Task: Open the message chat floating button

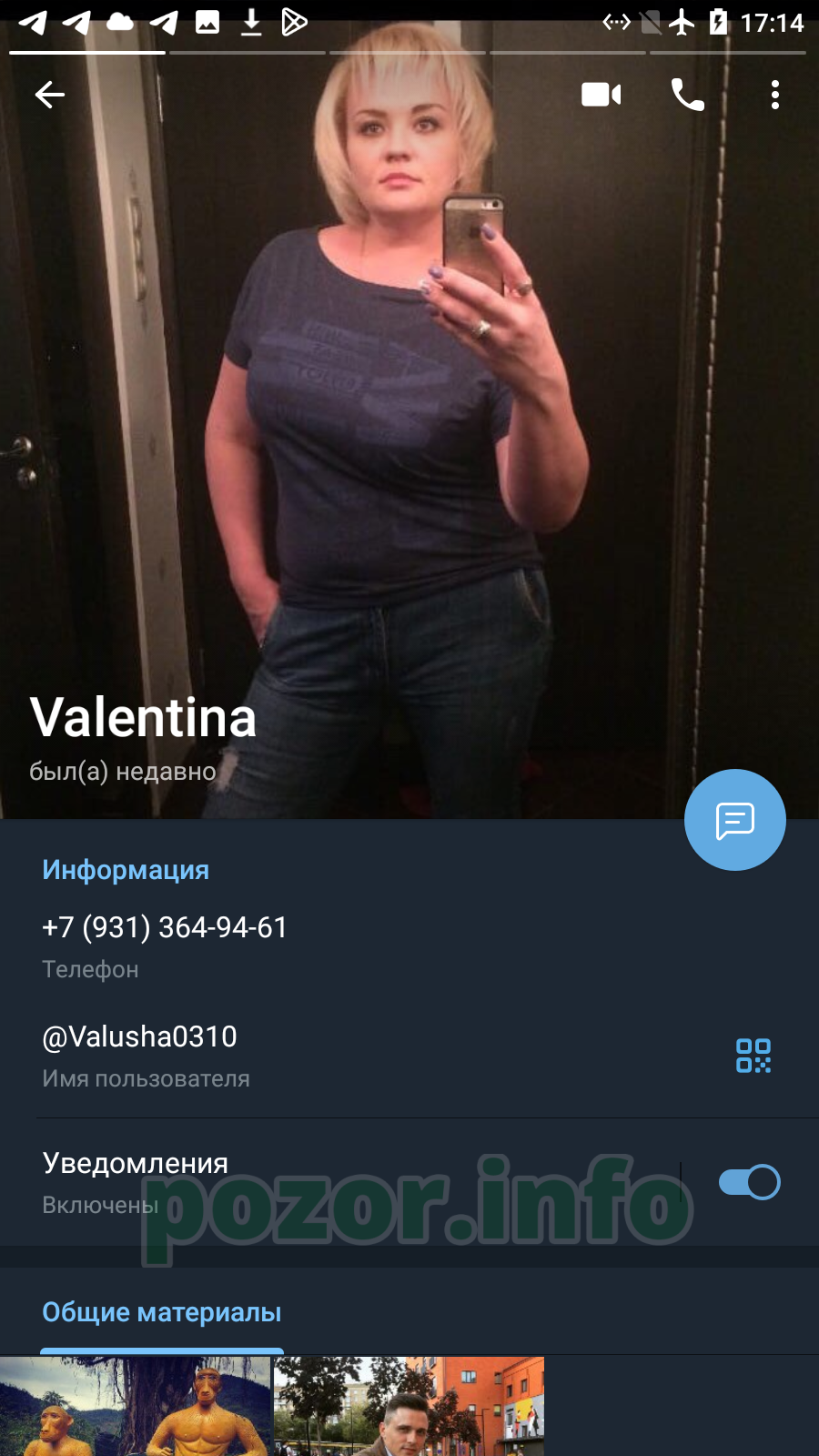Action: pos(735,820)
